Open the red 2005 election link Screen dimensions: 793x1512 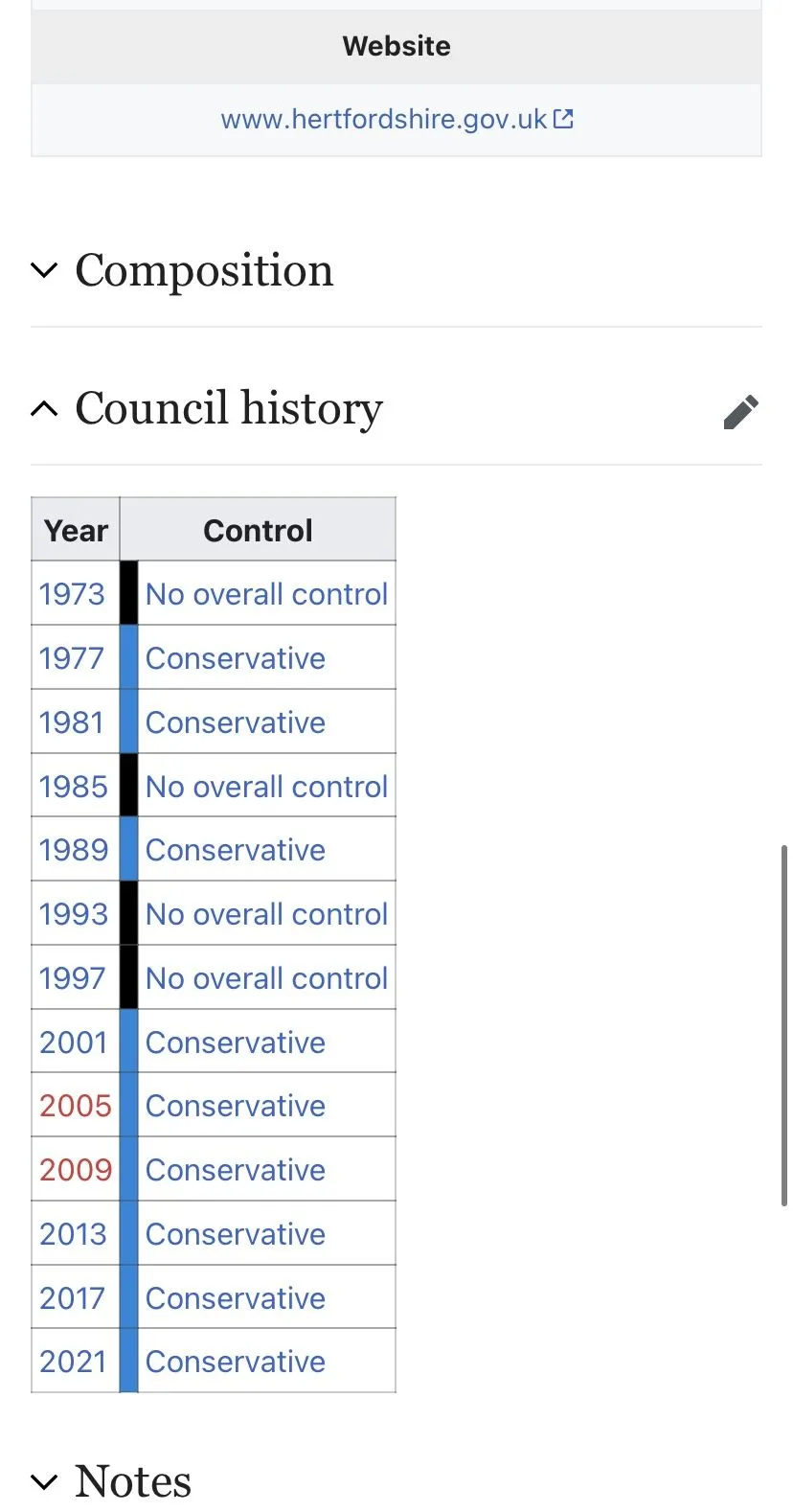click(x=75, y=1106)
